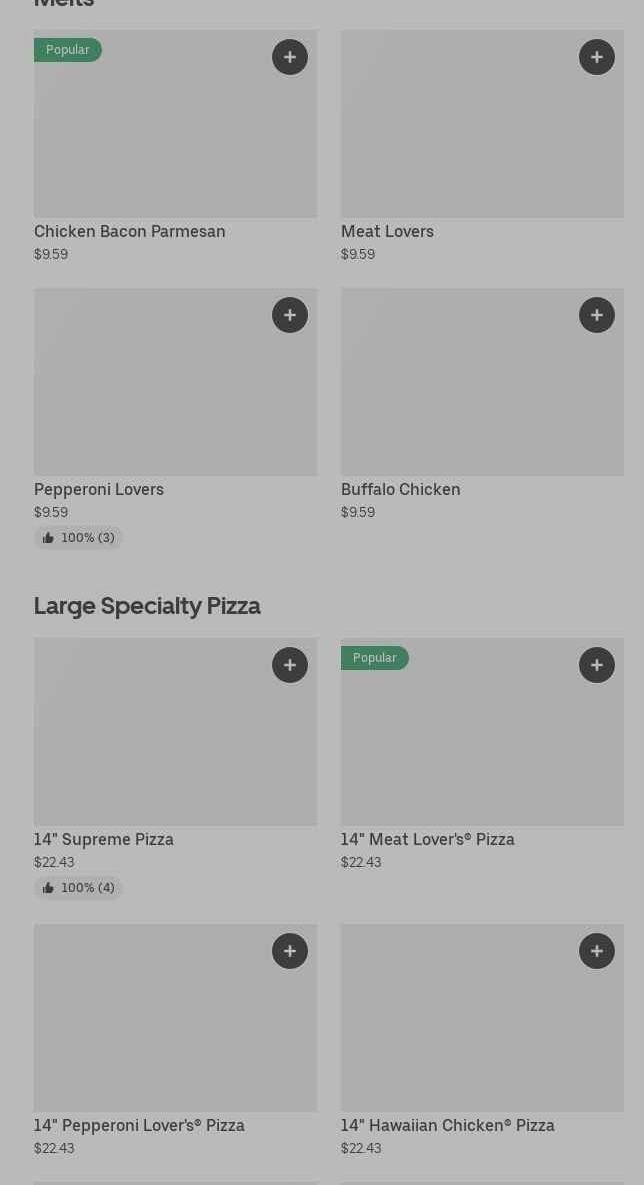The height and width of the screenshot is (1185, 644).
Task: Add Meat Lovers melt to cart
Action: (x=597, y=57)
